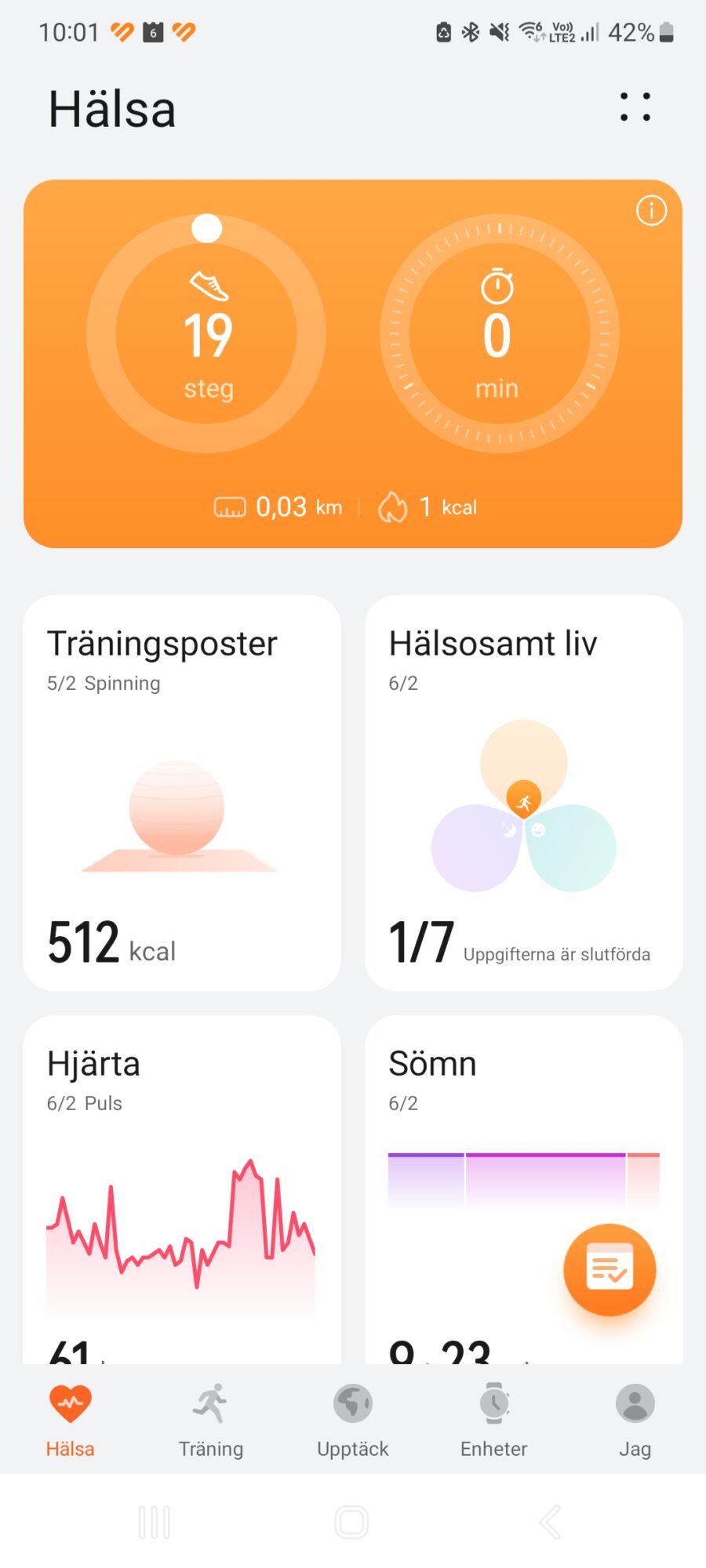Show recent apps from navigation bar
The image size is (706, 1568).
[x=155, y=1523]
